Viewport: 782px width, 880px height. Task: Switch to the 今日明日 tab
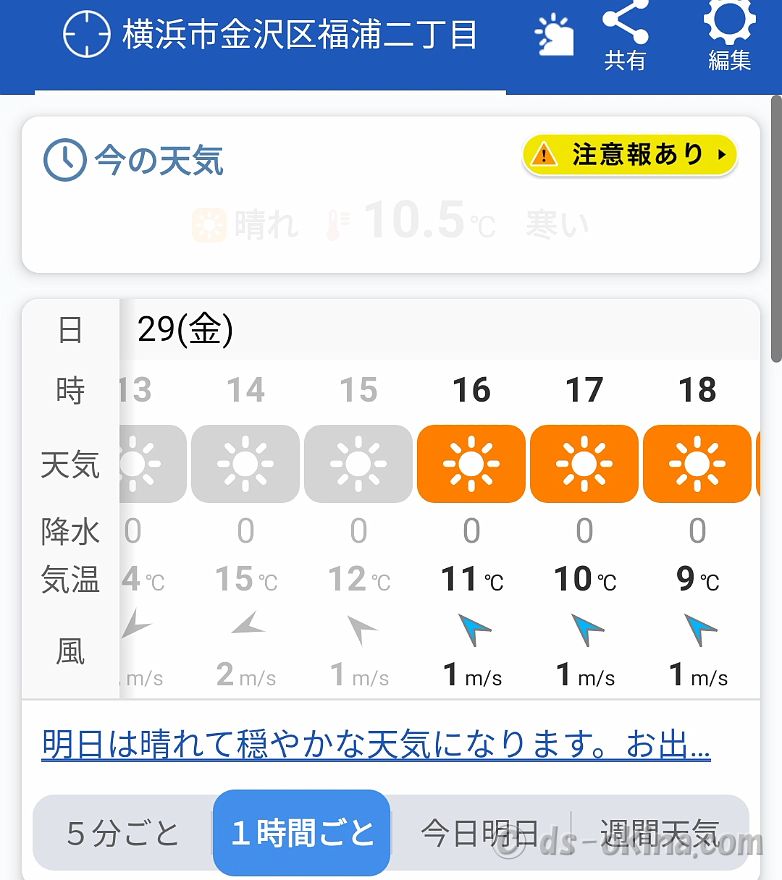point(479,833)
